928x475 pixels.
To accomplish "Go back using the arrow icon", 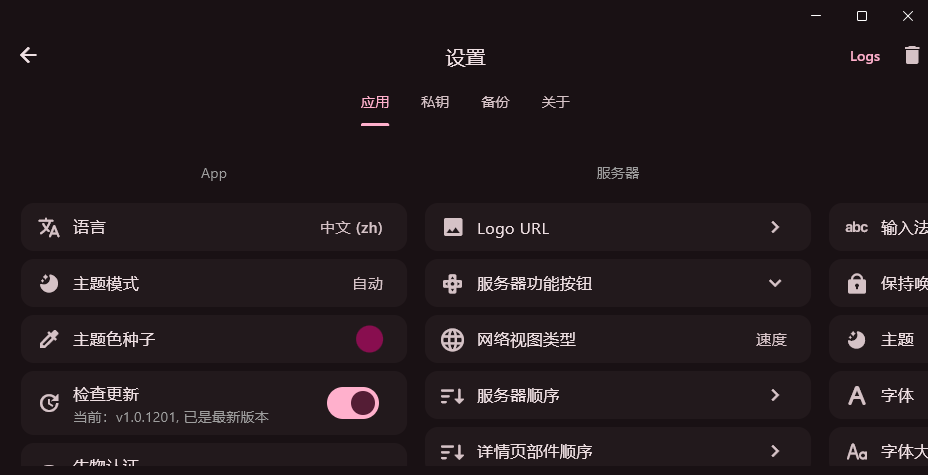I will 28,56.
